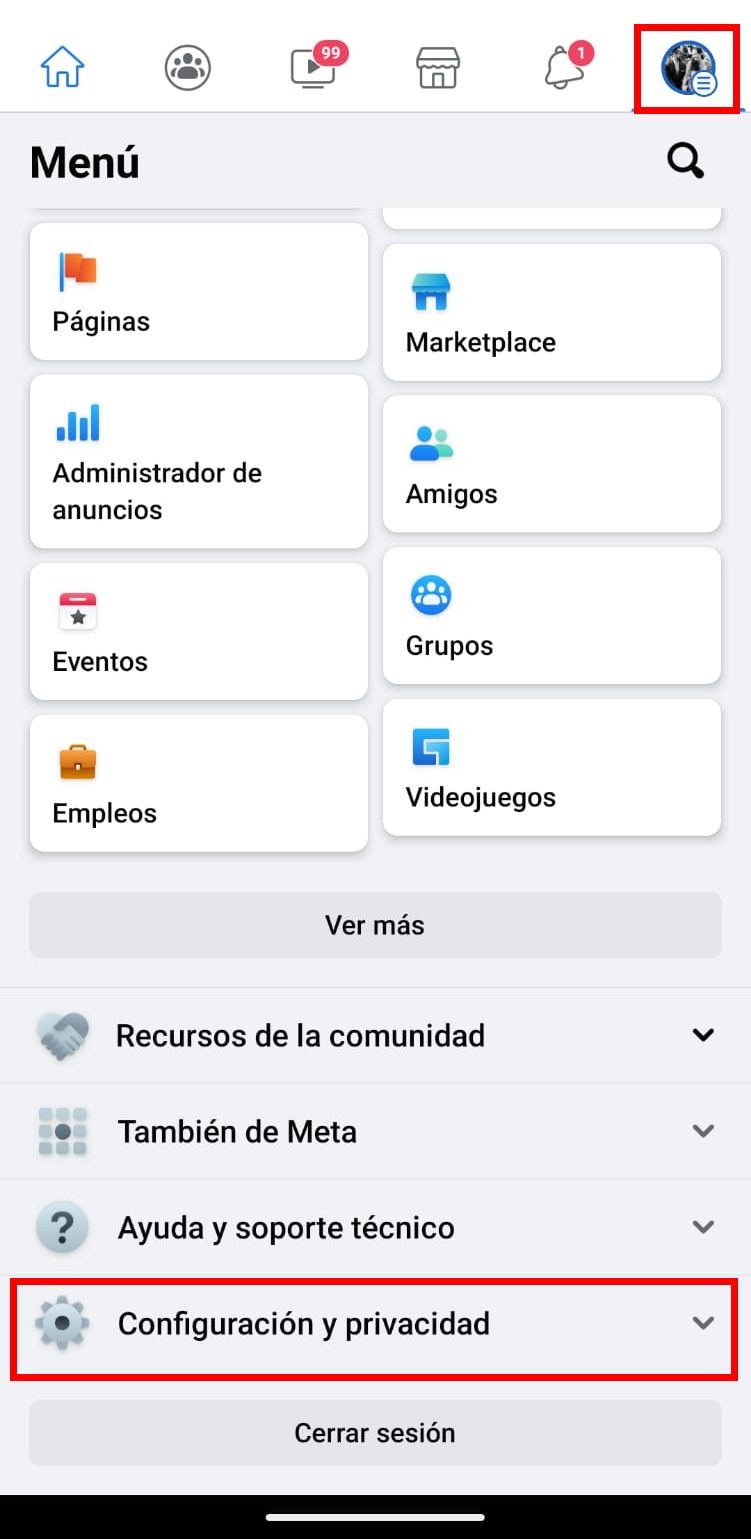Open the Eventos shortcut

click(x=199, y=631)
